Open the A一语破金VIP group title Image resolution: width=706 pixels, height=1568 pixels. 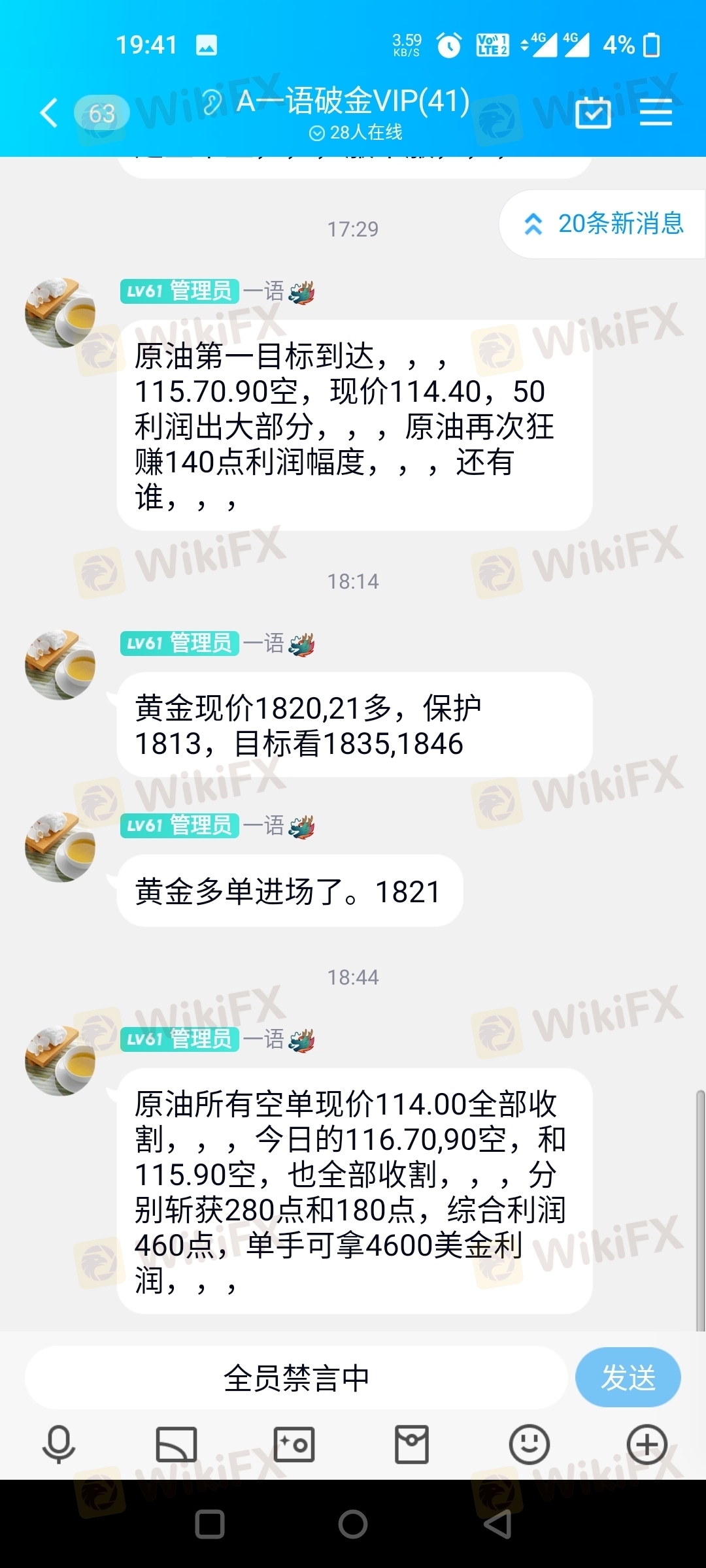[x=353, y=101]
